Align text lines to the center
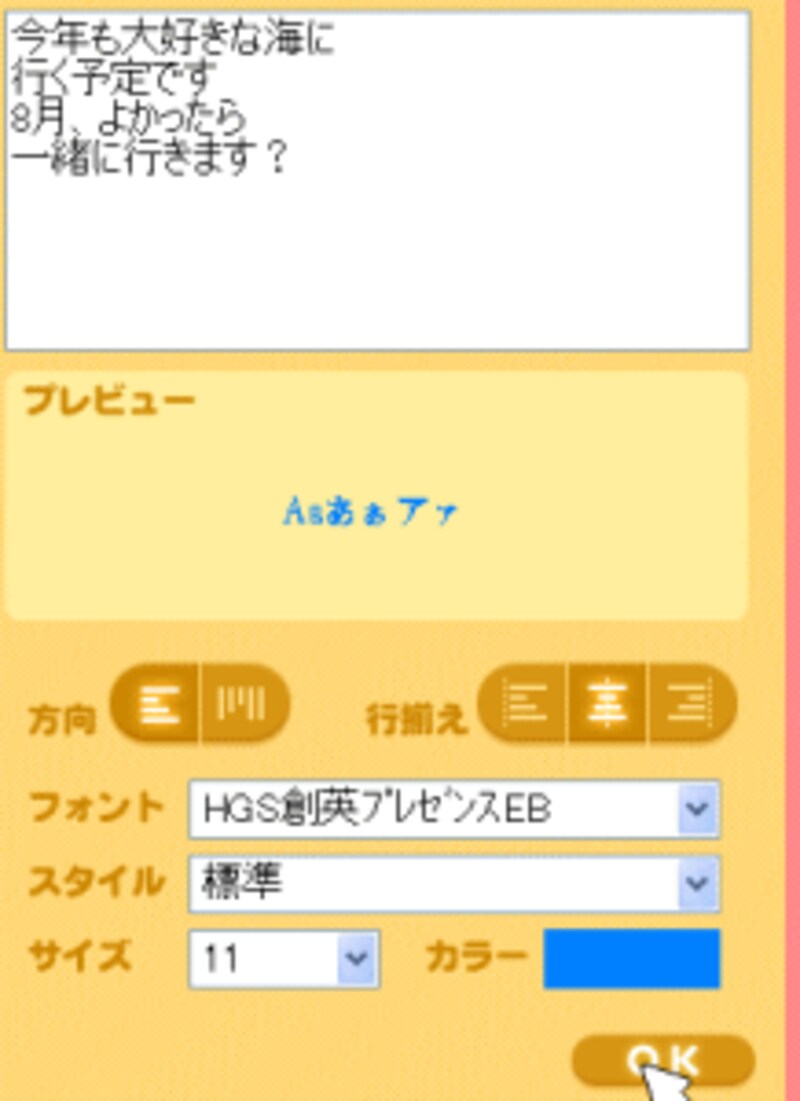Viewport: 800px width, 1101px height. (607, 706)
